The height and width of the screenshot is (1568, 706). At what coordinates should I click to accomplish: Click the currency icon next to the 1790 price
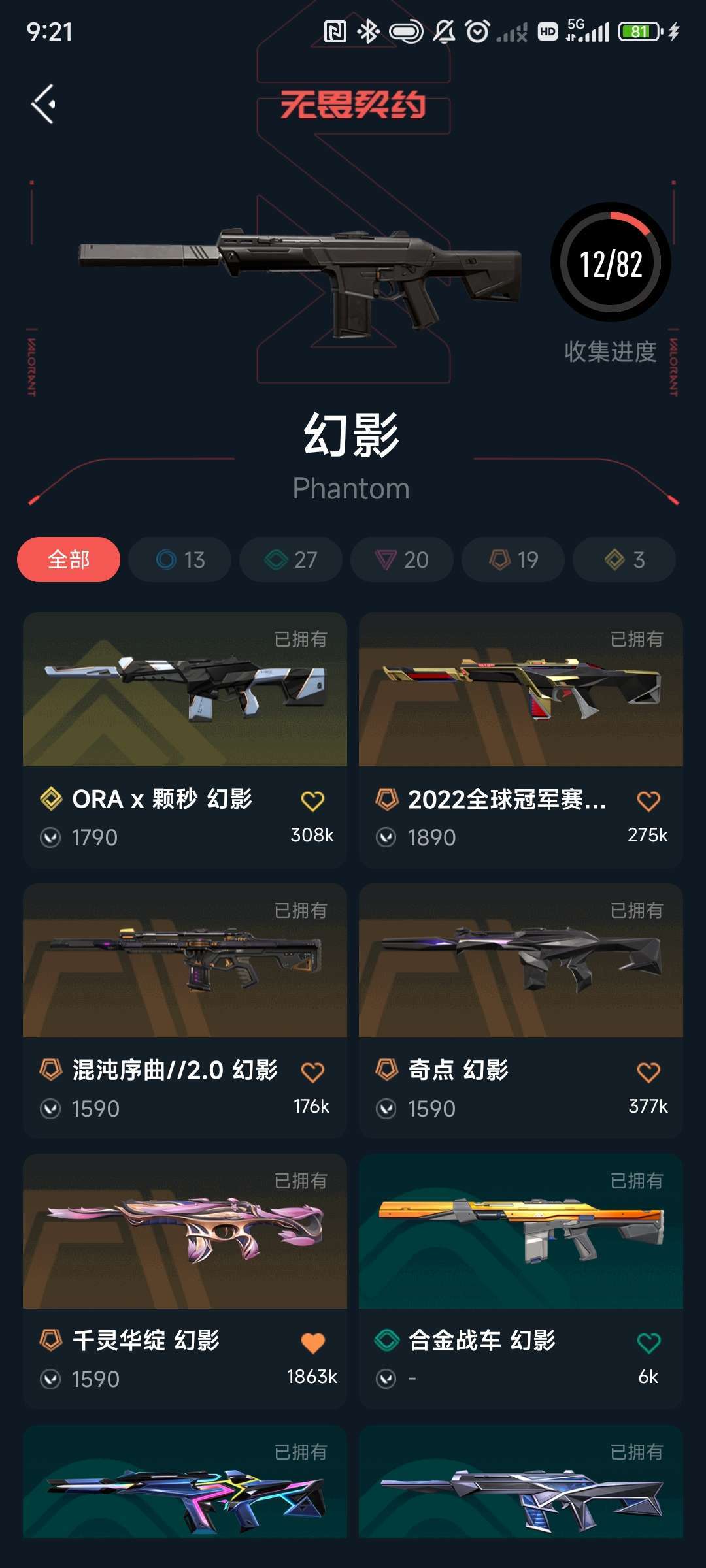pos(51,837)
